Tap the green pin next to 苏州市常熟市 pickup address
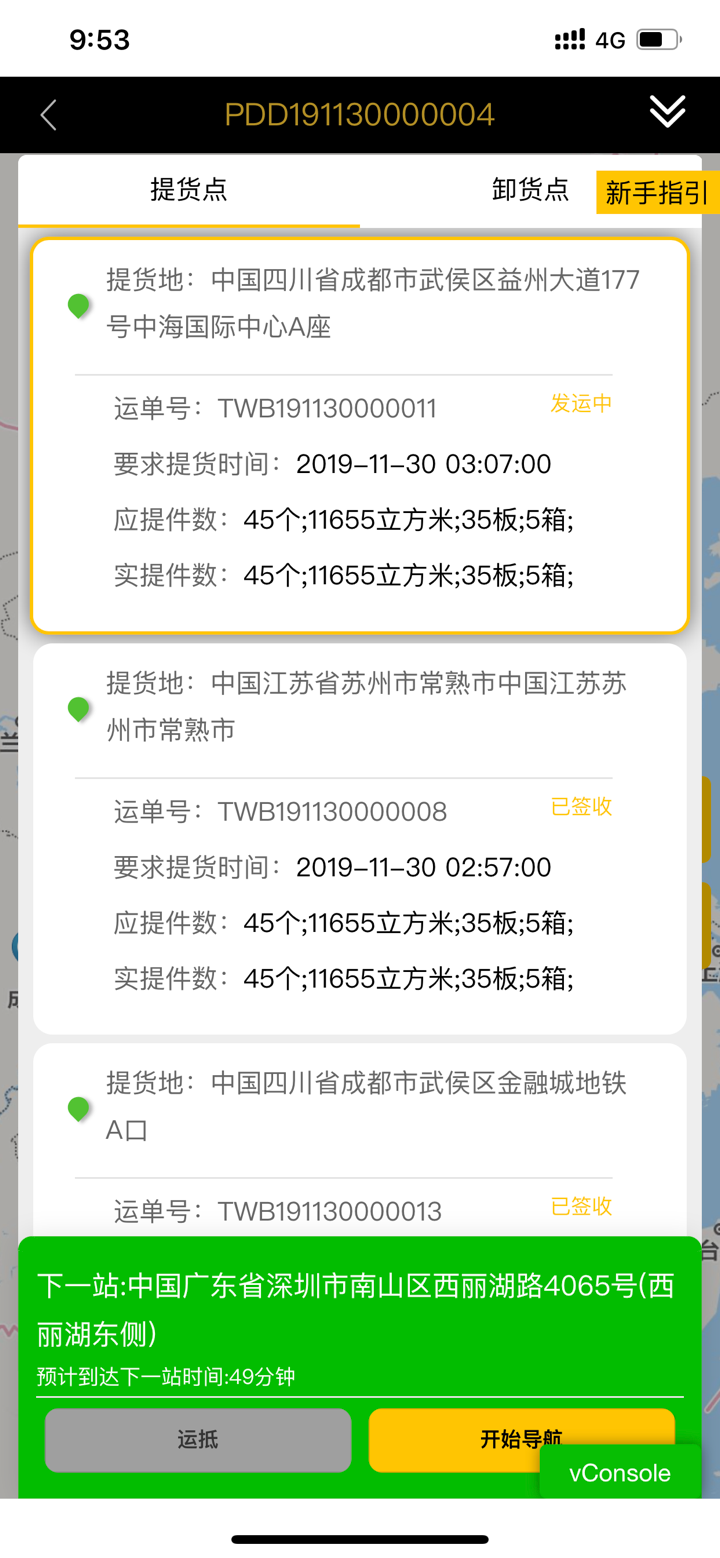 (79, 708)
